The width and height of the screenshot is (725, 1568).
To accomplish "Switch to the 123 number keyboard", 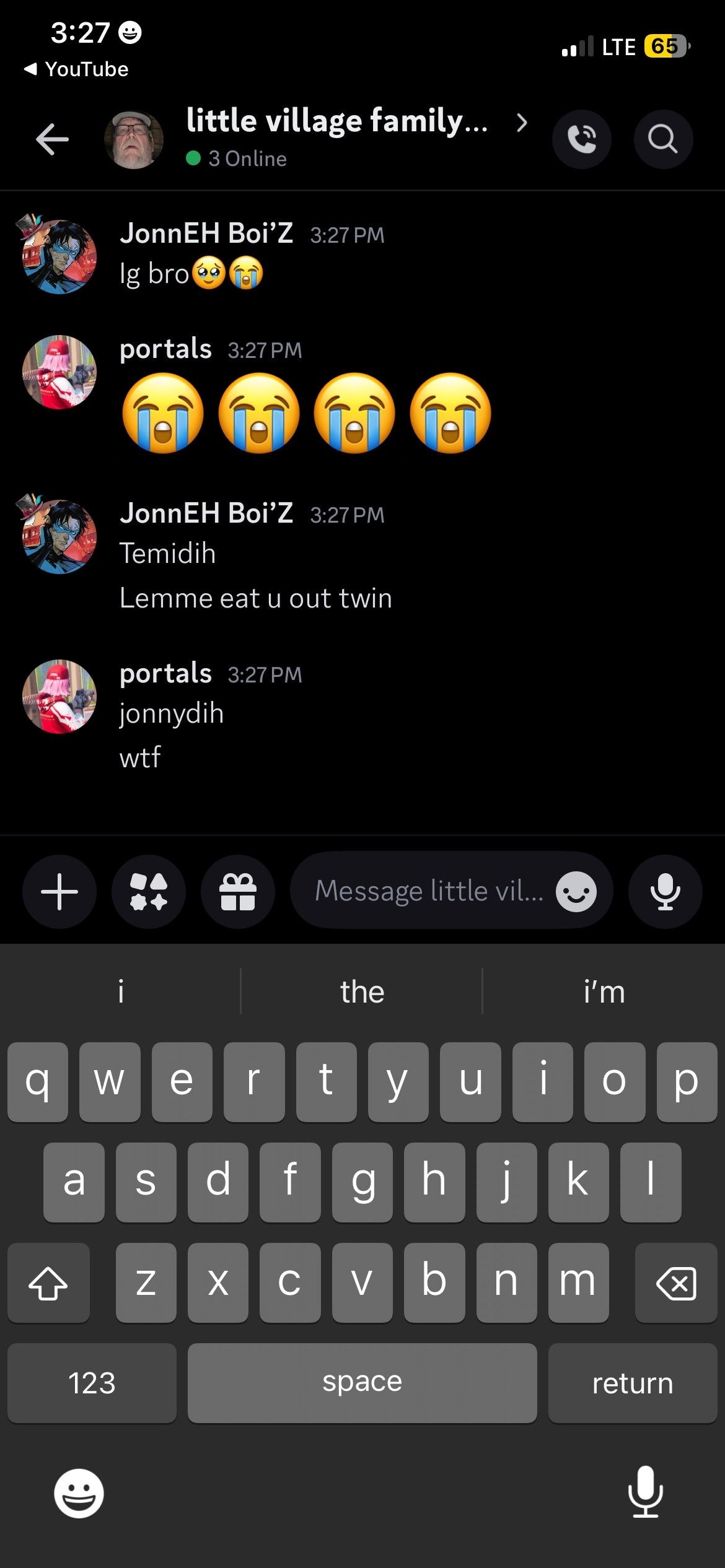I will [x=92, y=1383].
